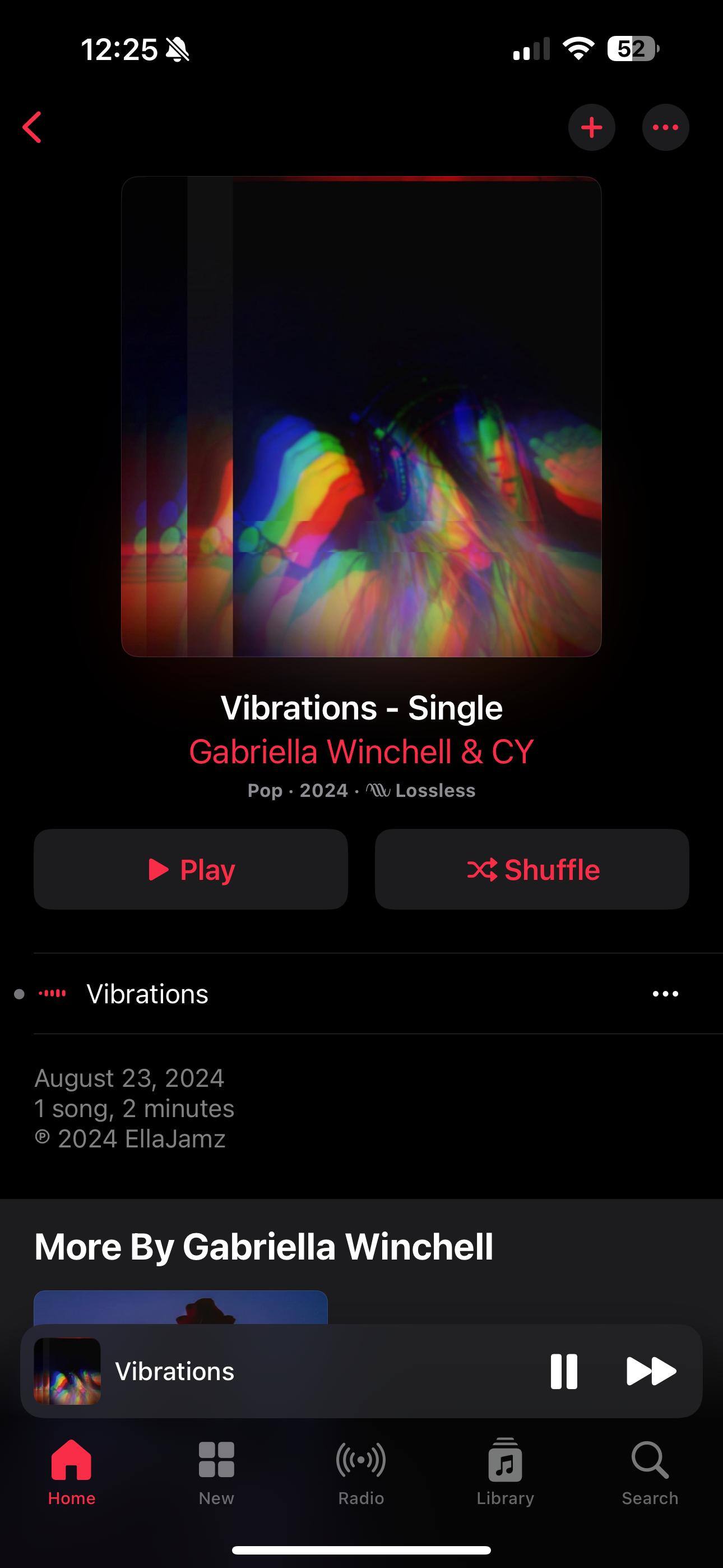
Task: Switch to the New tab
Action: click(x=216, y=1470)
